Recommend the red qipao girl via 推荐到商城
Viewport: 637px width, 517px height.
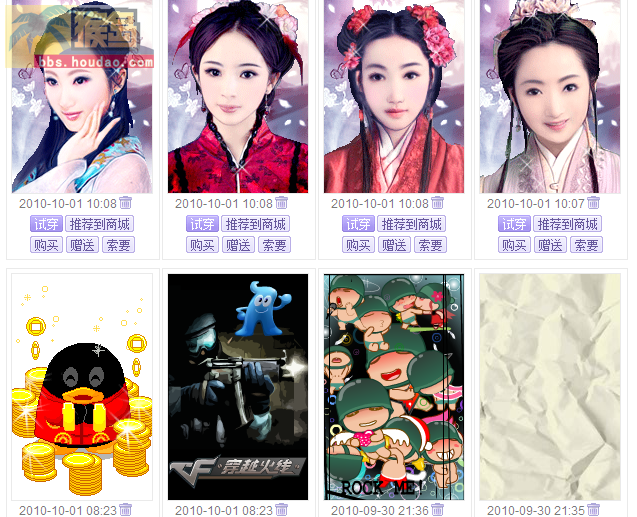tap(255, 224)
